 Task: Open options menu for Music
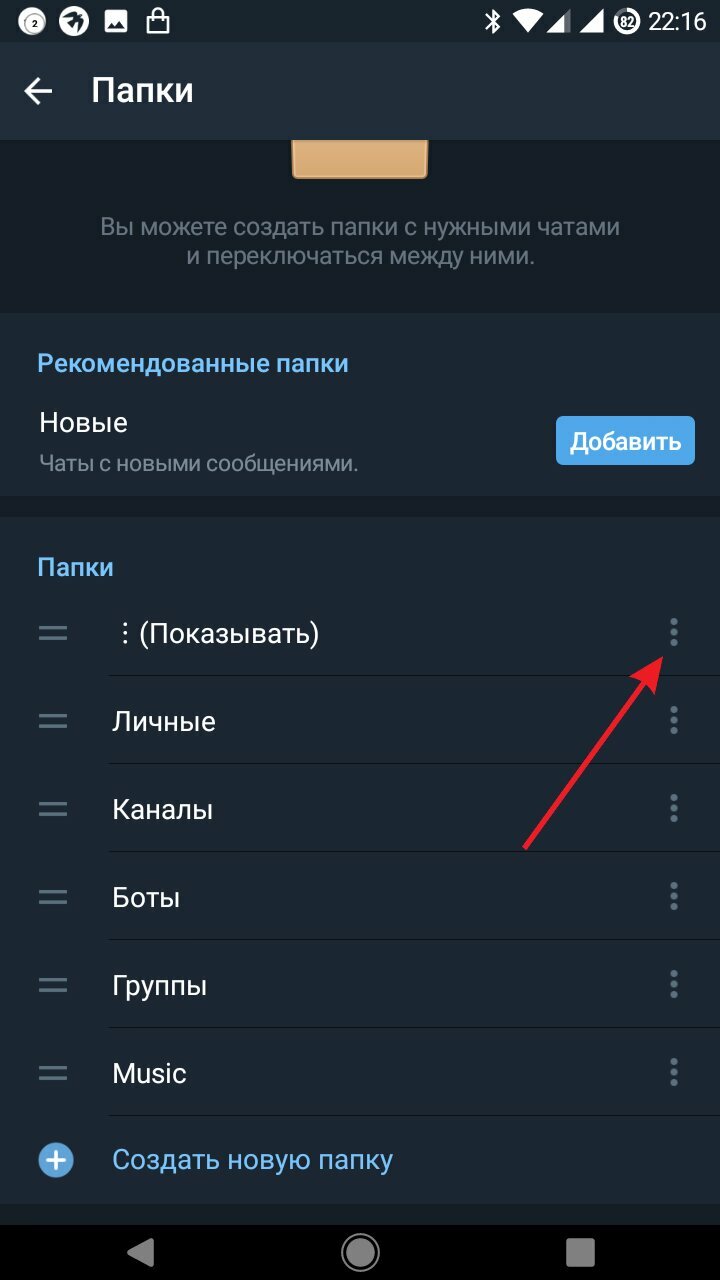coord(673,1072)
